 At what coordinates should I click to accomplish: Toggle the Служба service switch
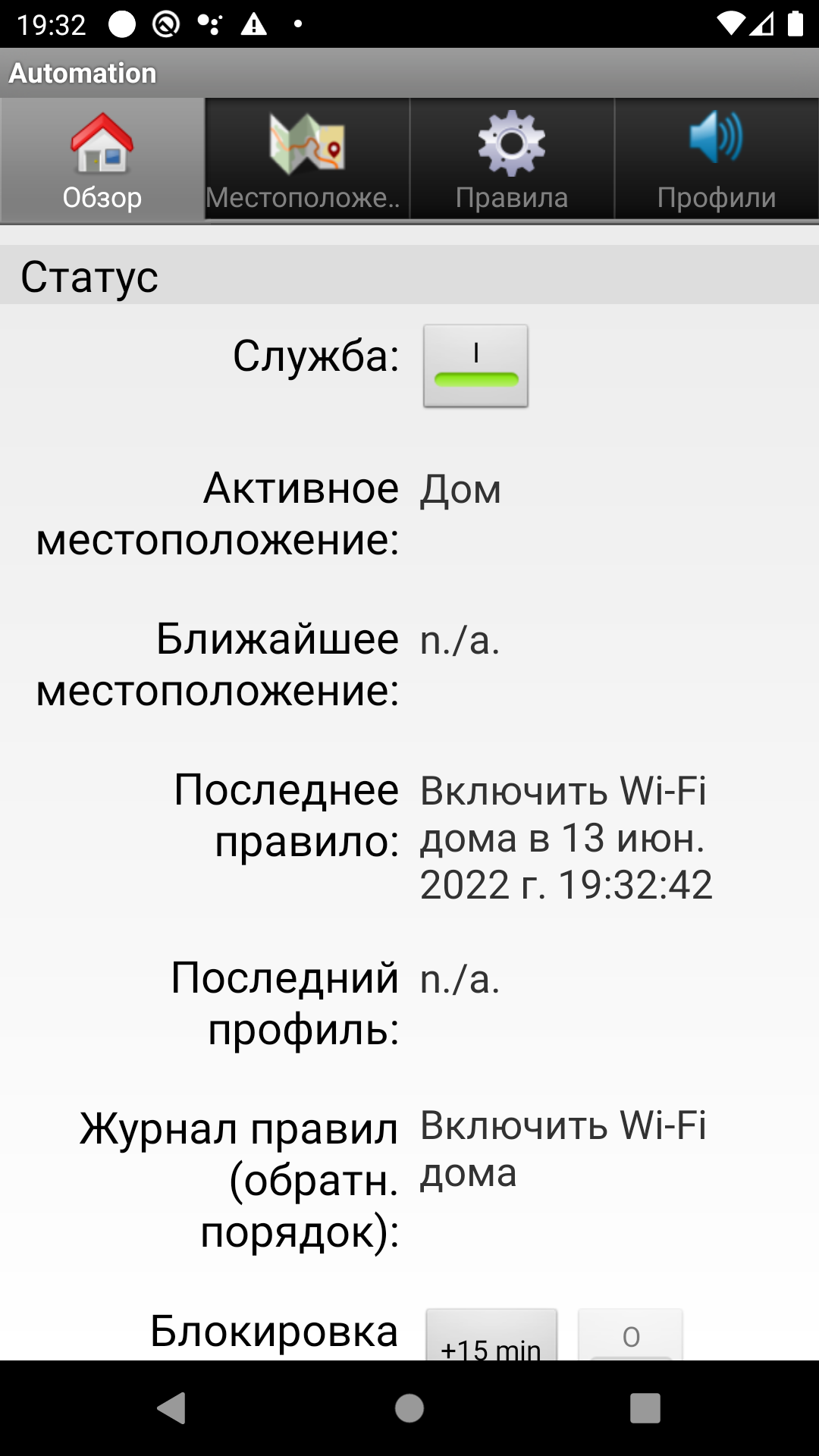coord(475,366)
